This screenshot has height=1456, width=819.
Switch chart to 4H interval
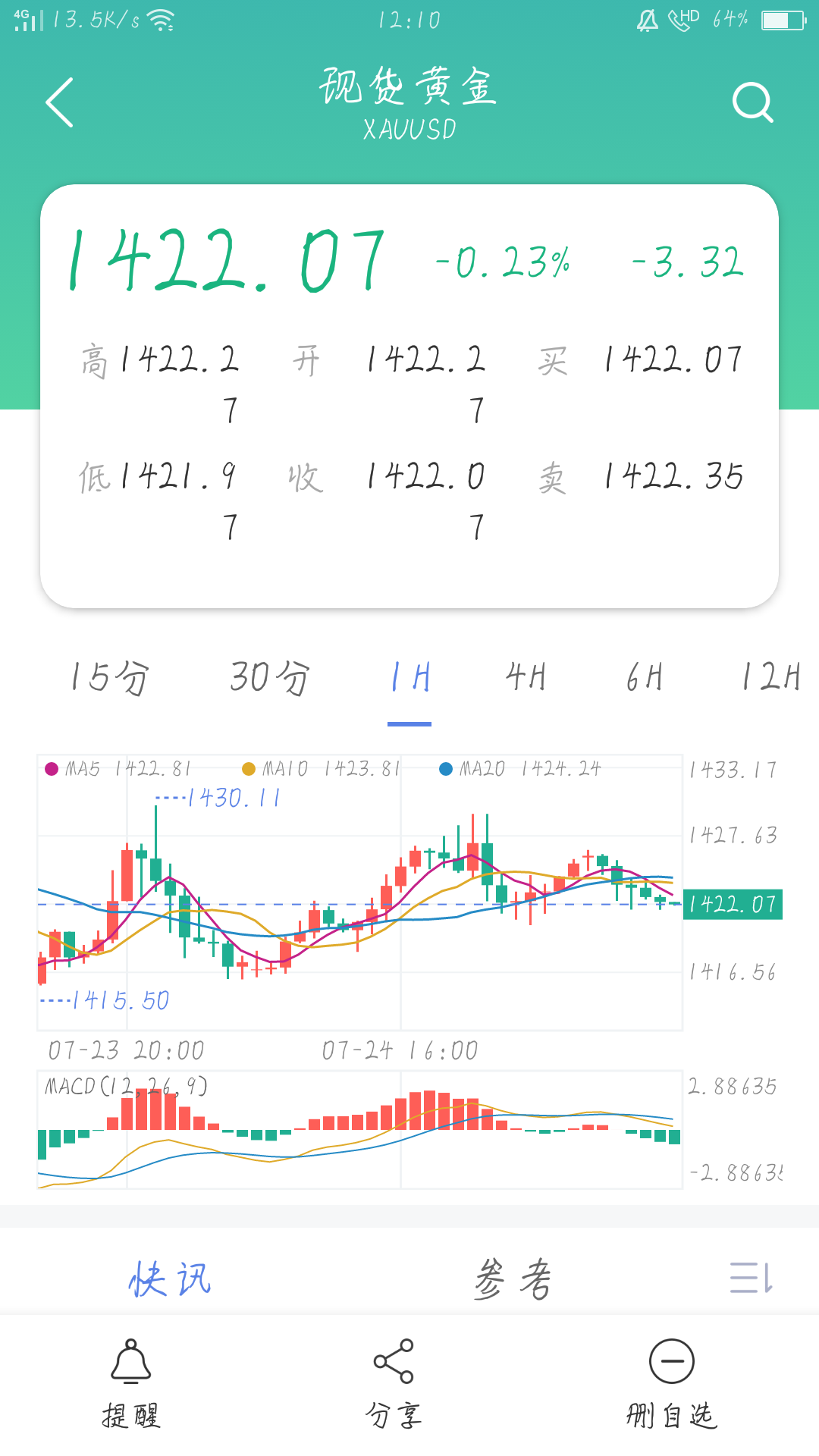point(526,677)
